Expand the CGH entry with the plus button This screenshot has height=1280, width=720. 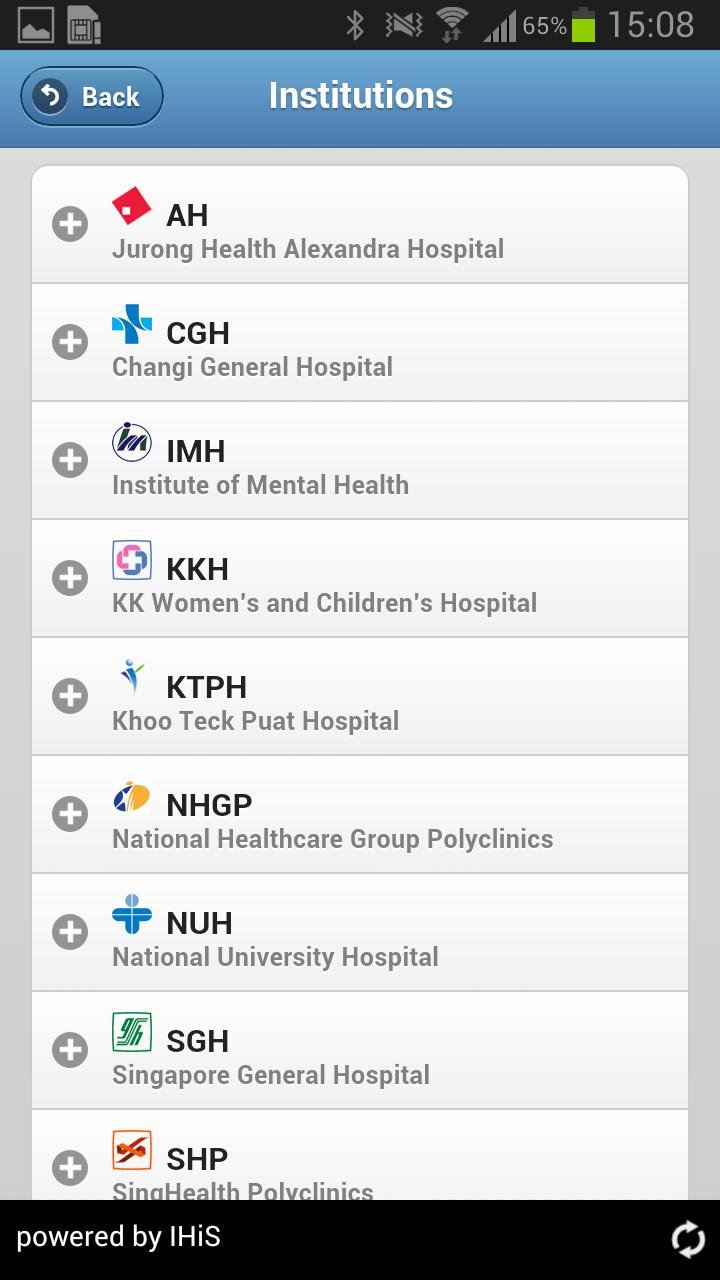69,342
